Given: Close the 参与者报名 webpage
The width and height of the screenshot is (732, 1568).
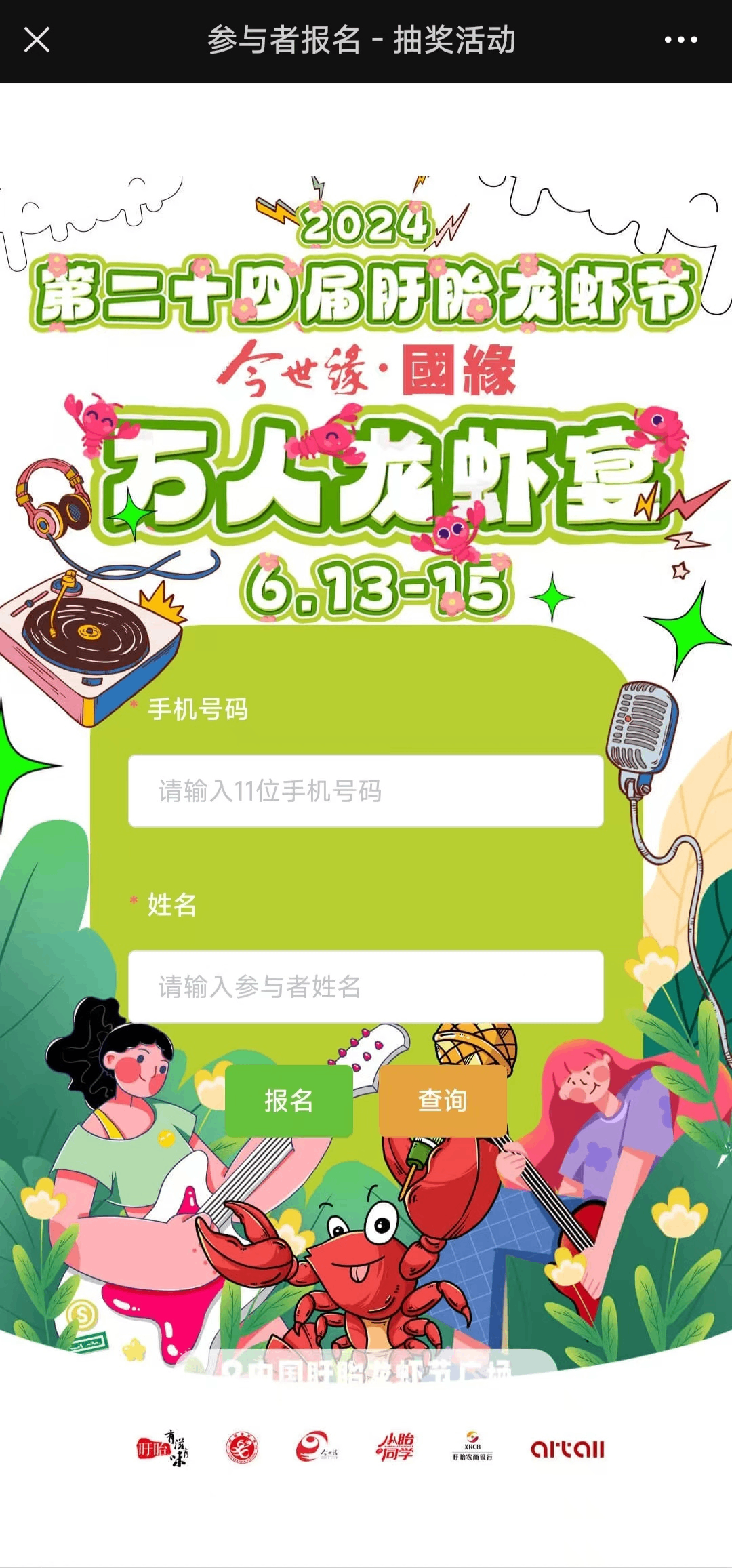Looking at the screenshot, I should click(x=37, y=40).
